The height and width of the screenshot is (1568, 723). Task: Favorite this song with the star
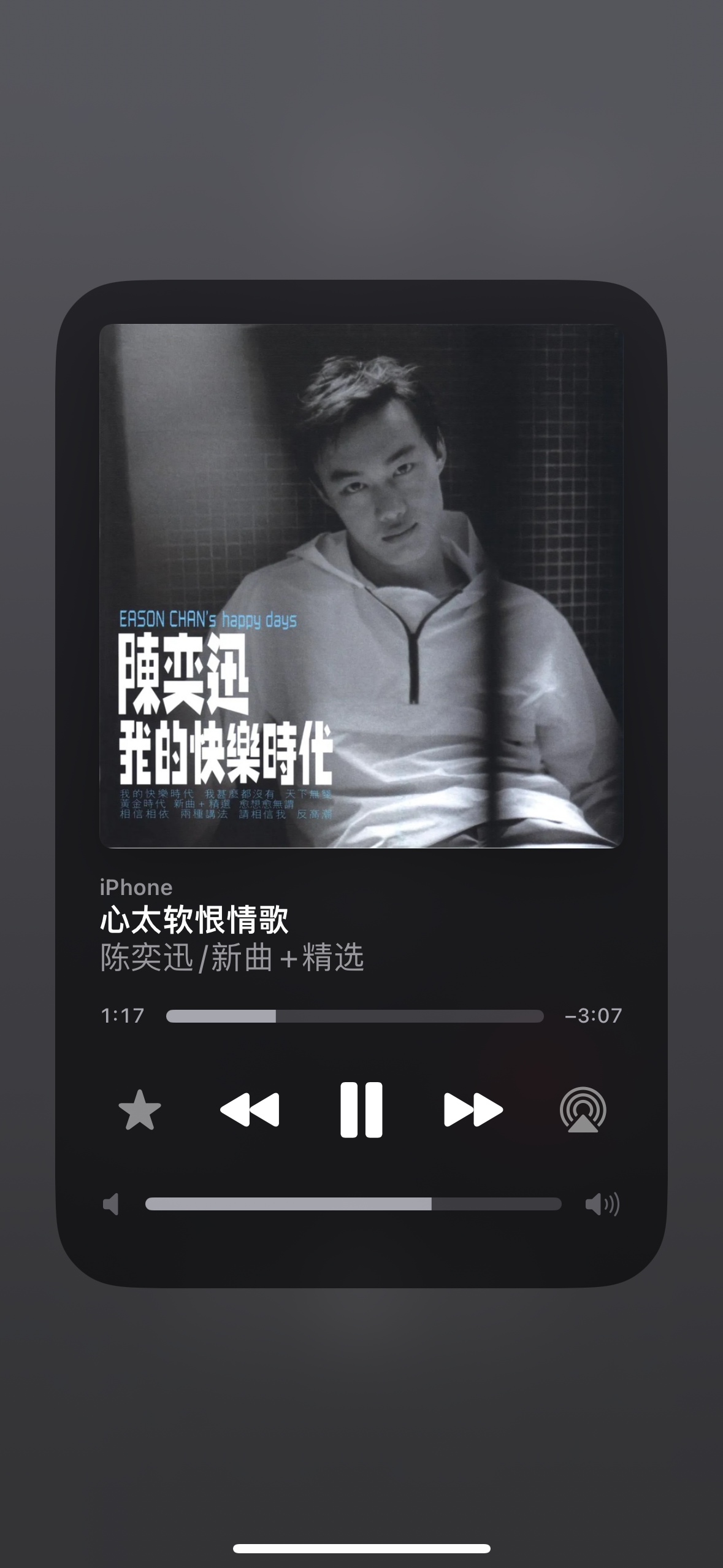click(140, 1110)
